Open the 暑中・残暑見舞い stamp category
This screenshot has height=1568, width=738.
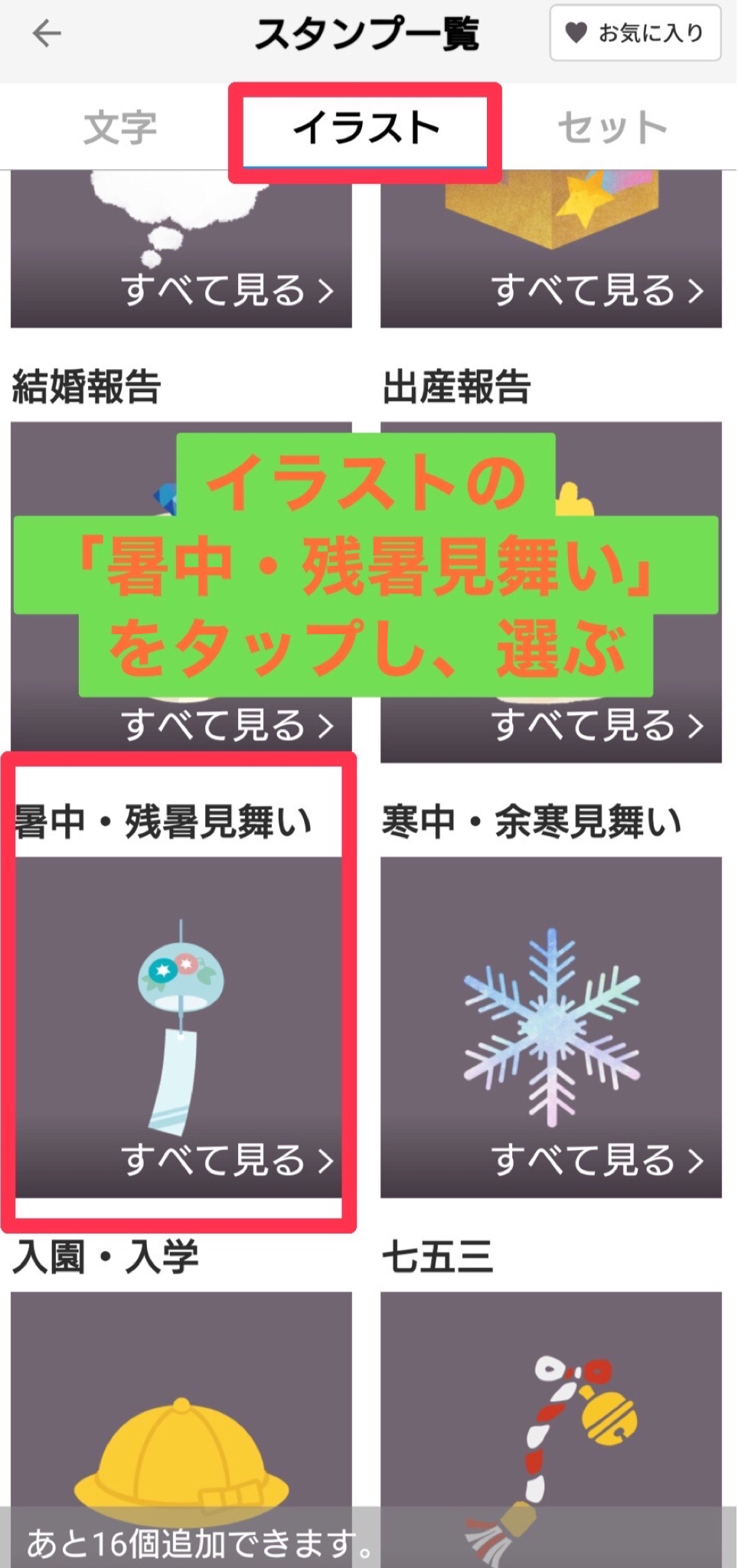181,1027
